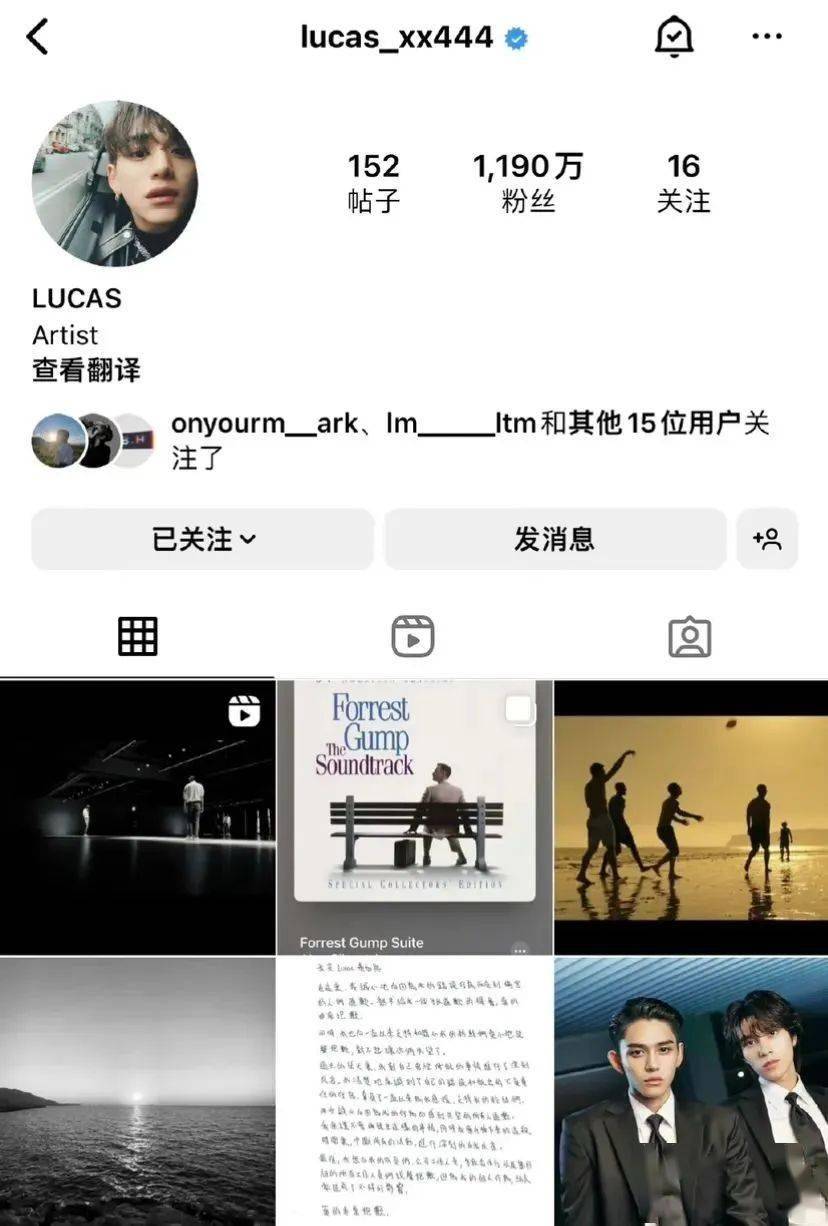Viewport: 828px width, 1226px height.
Task: Open the 1,190万 粉丝 followers list
Action: click(x=527, y=183)
